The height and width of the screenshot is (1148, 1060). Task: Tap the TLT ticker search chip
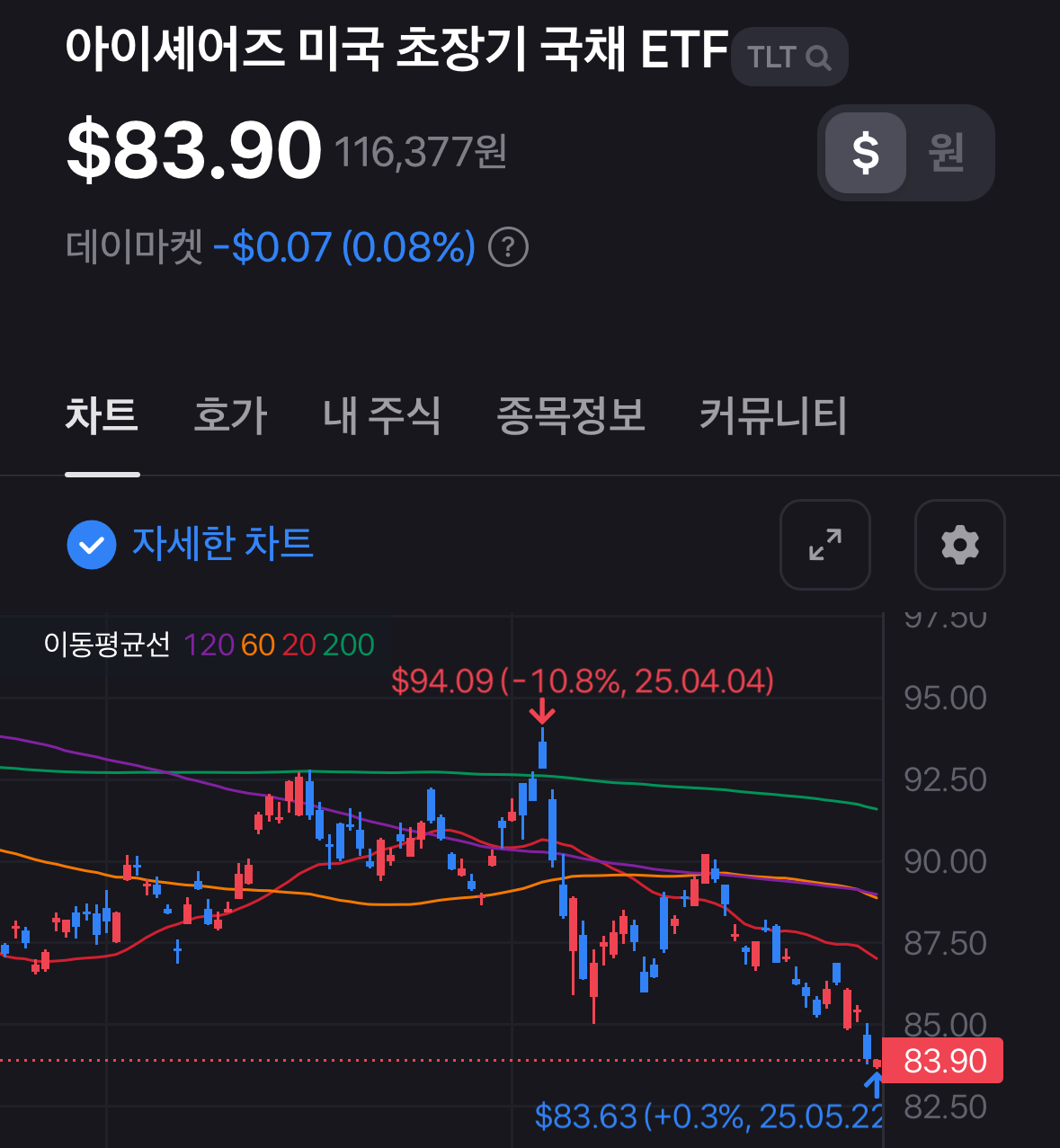788,58
